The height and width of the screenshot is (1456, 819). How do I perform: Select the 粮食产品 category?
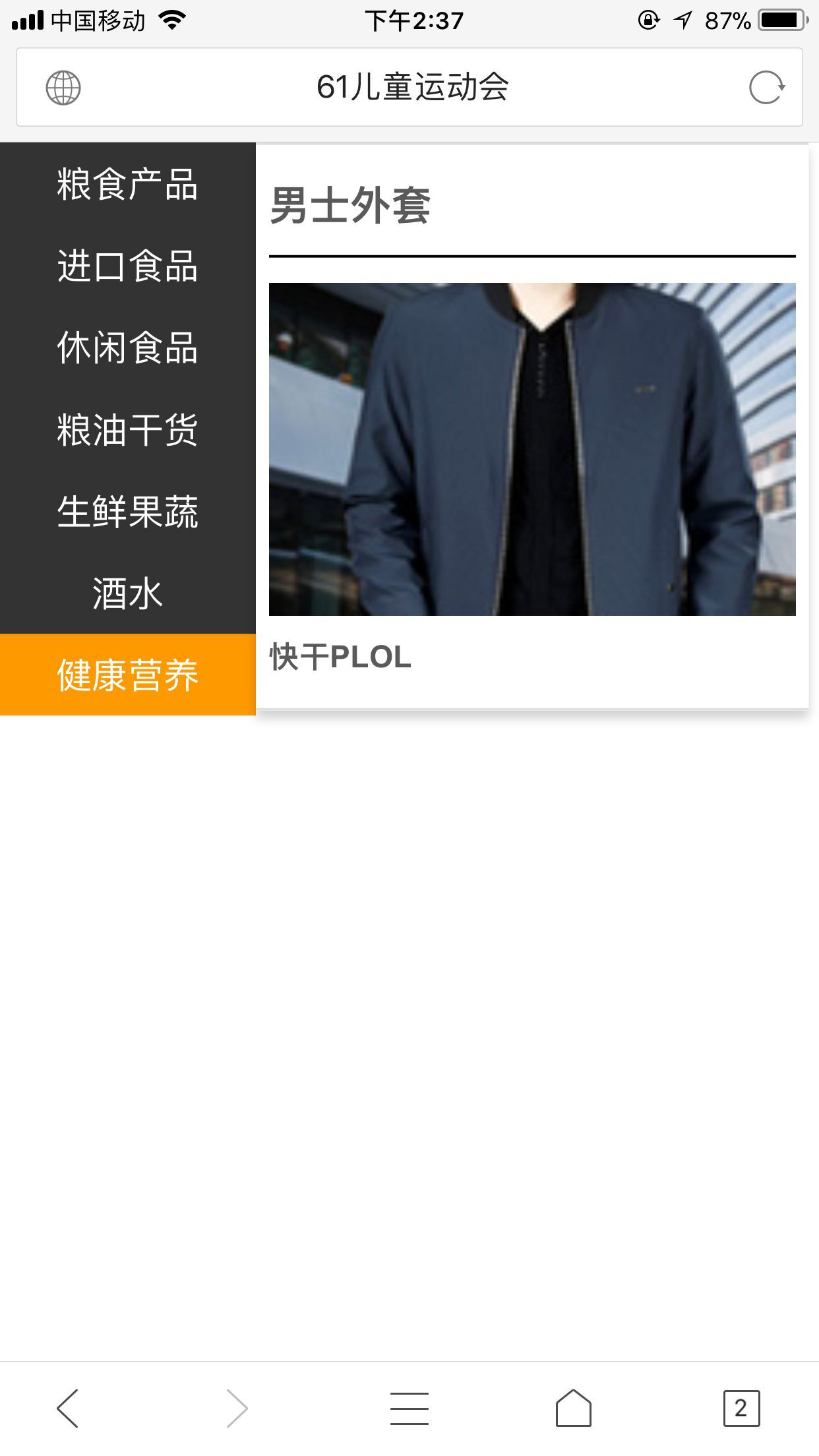tap(127, 184)
